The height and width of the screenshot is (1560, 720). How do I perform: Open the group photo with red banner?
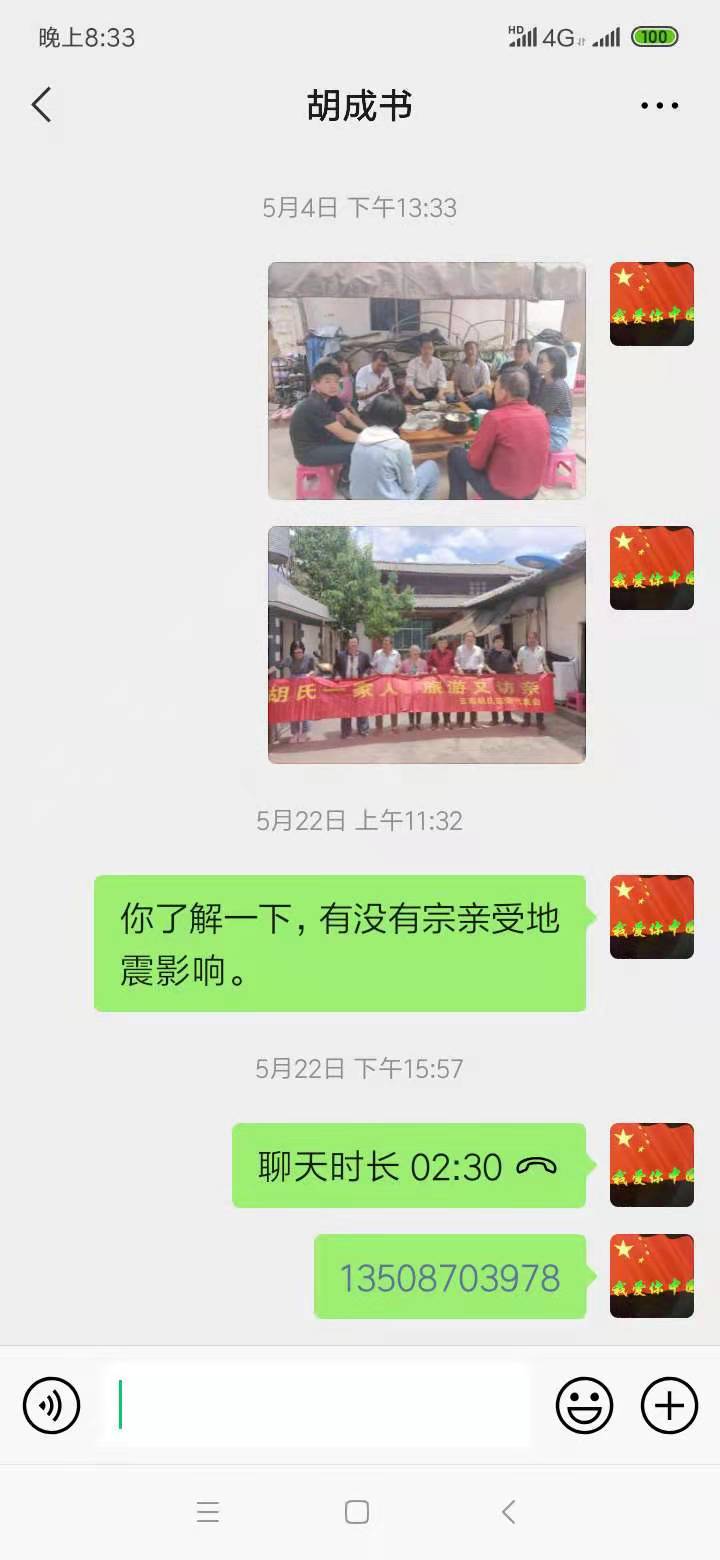(x=427, y=645)
